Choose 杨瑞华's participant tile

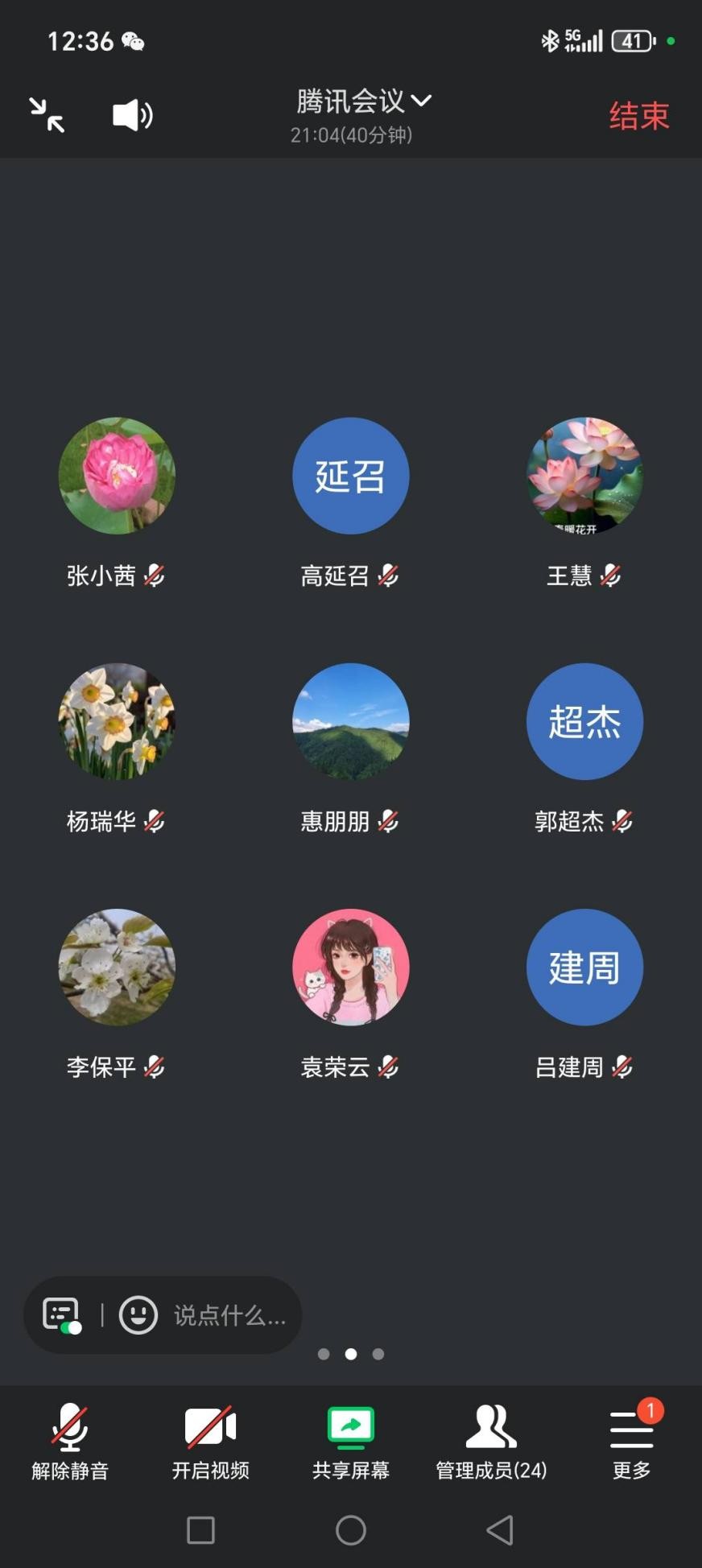pyautogui.click(x=117, y=721)
